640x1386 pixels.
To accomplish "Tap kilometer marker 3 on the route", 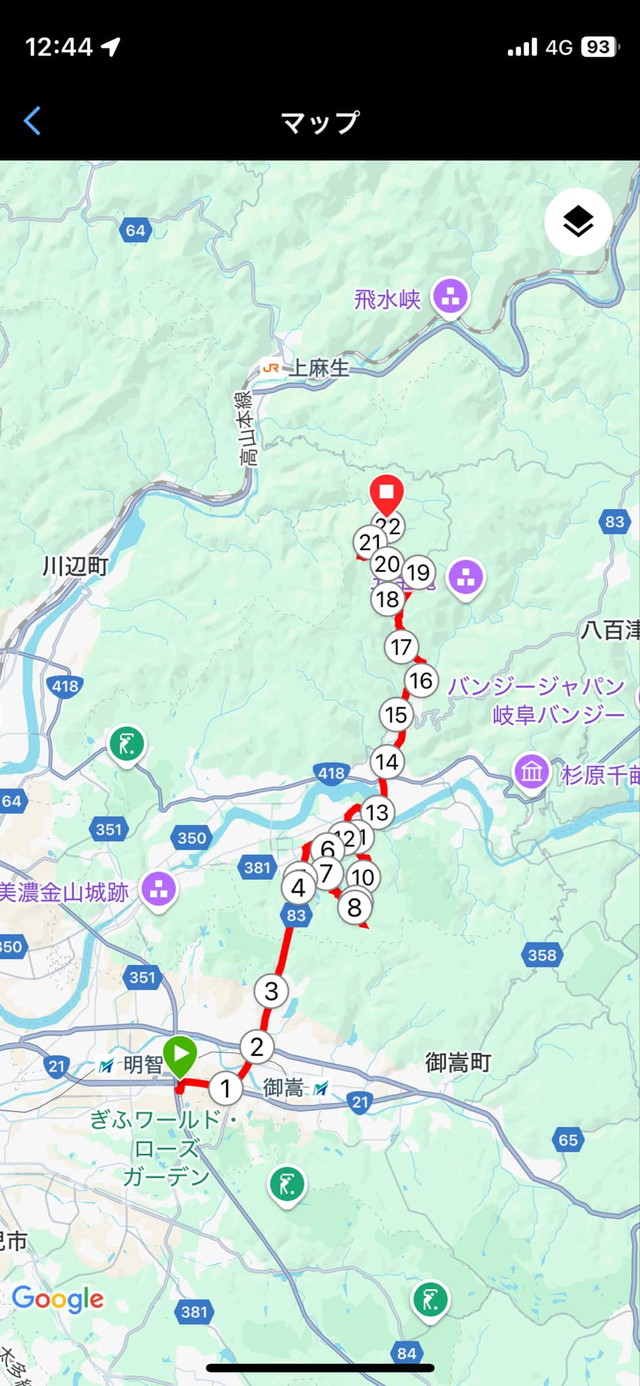I will [271, 991].
